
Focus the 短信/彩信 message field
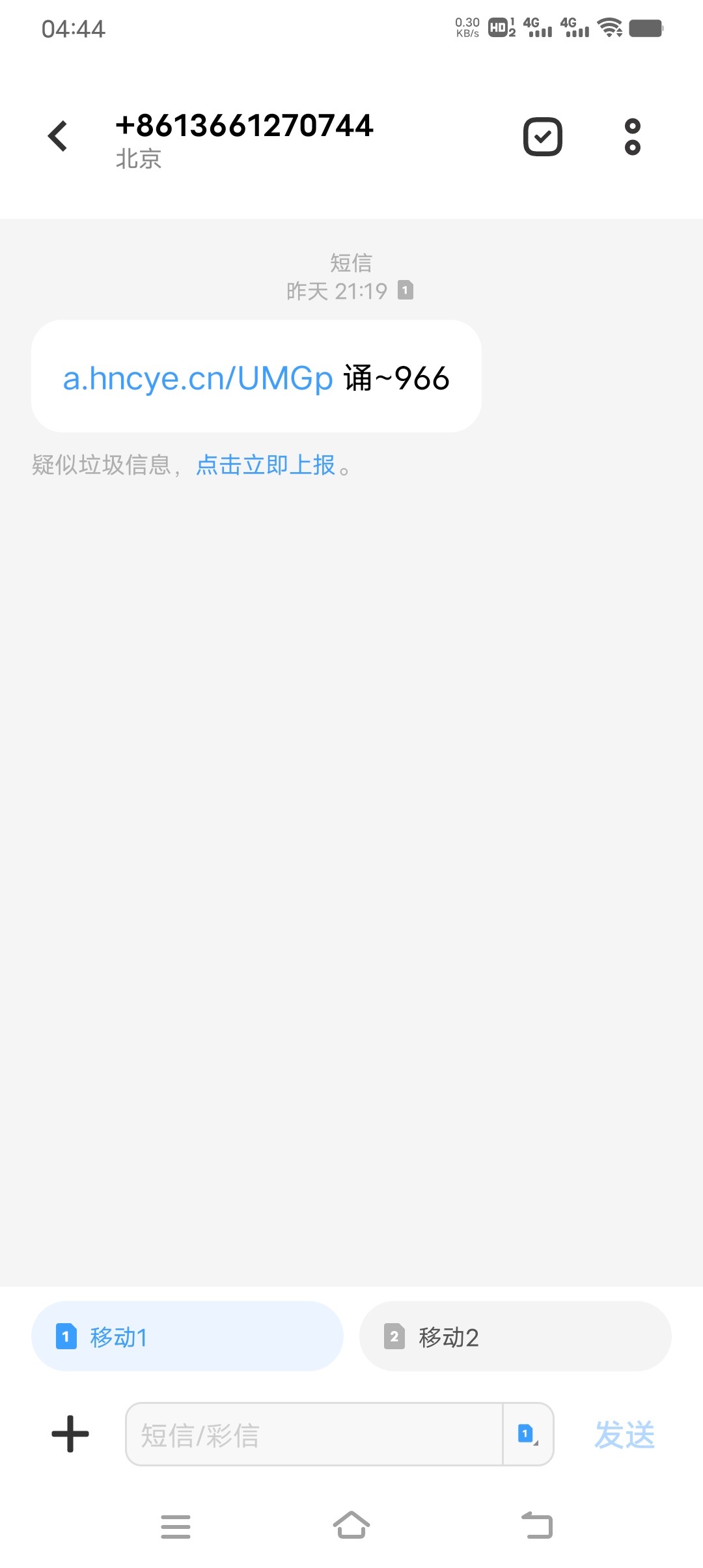pos(314,1435)
